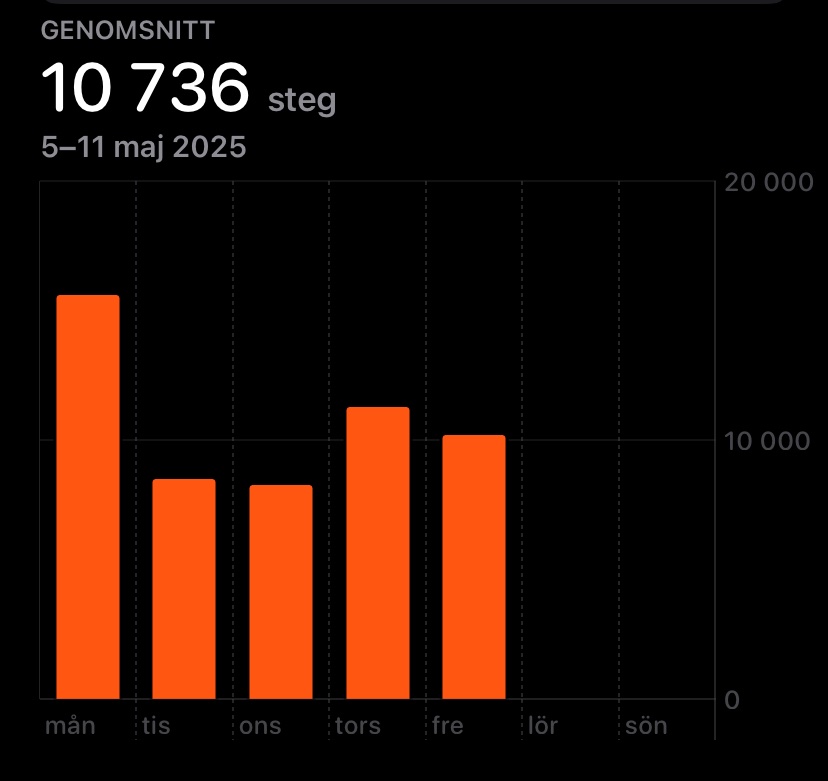Select the Tuesday (tis) step bar
This screenshot has width=828, height=781.
click(x=184, y=589)
